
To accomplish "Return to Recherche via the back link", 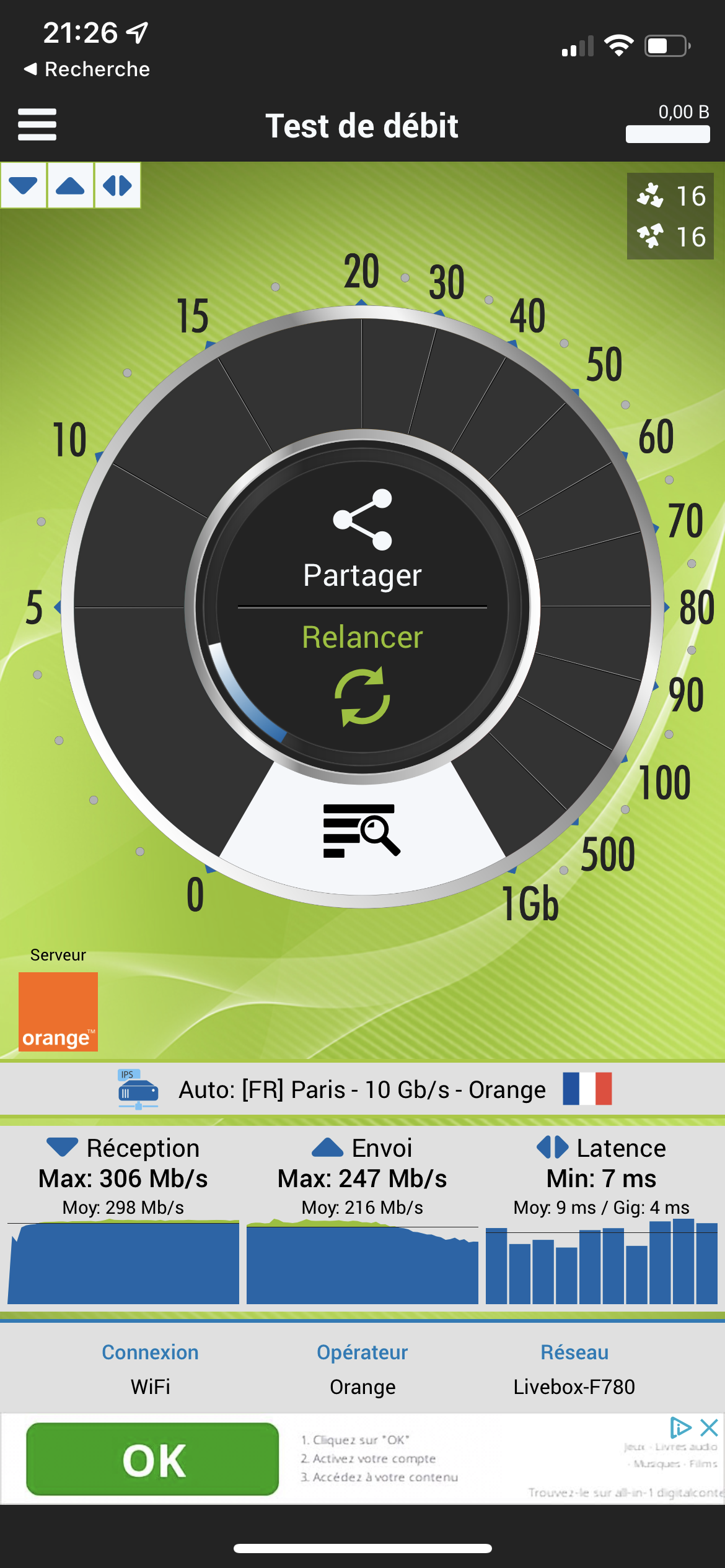I will [x=87, y=69].
